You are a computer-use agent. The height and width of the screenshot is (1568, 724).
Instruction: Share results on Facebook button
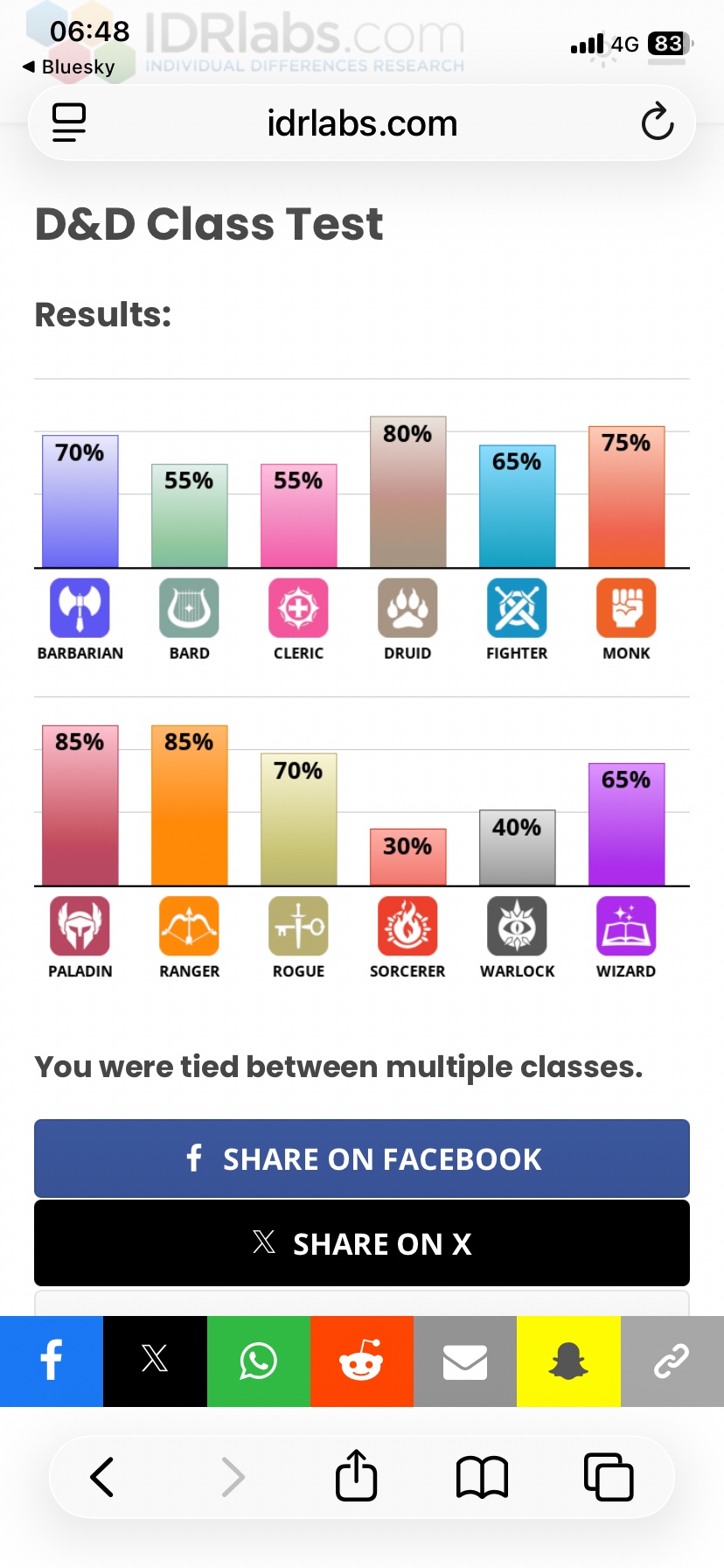click(x=362, y=1158)
